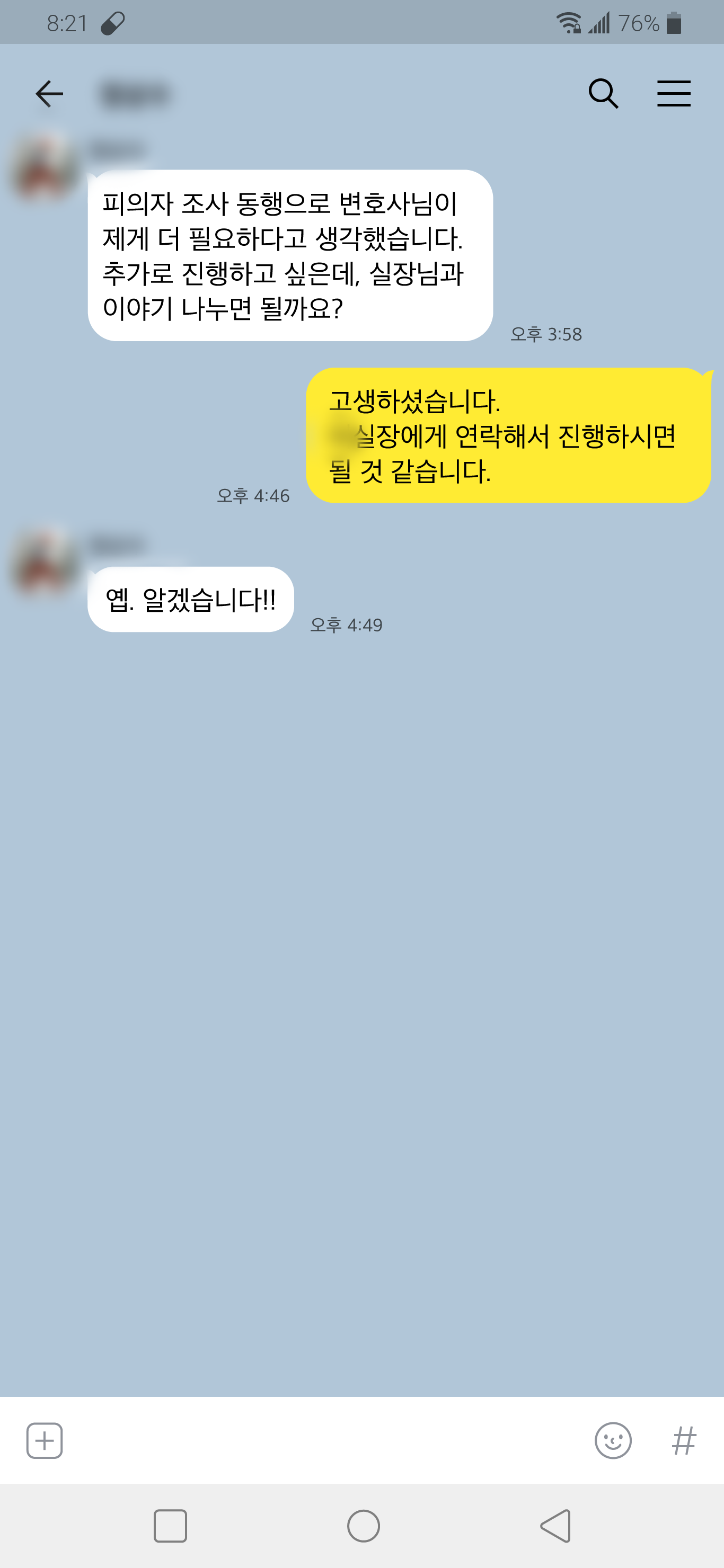Open the chat room menu

(674, 94)
